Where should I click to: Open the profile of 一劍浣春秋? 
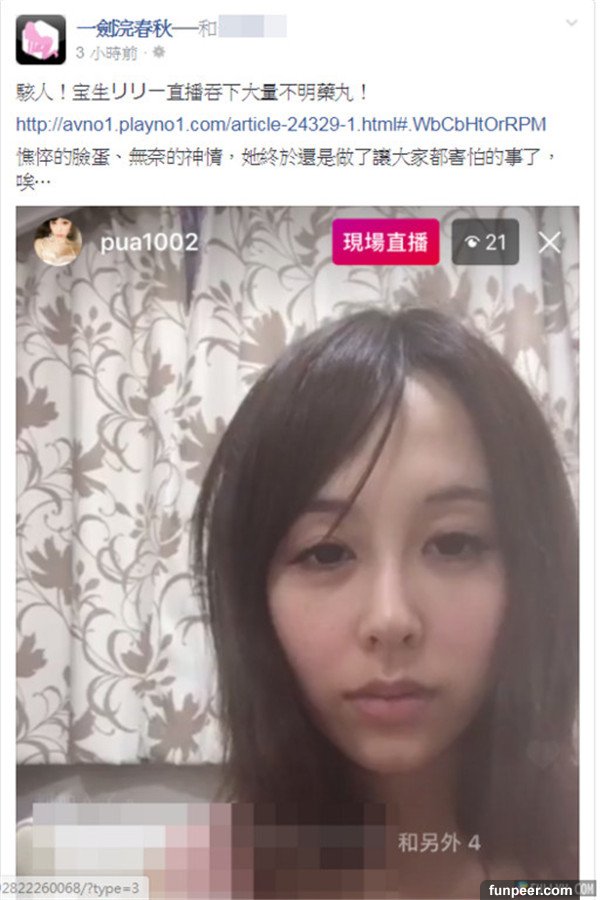tap(134, 27)
